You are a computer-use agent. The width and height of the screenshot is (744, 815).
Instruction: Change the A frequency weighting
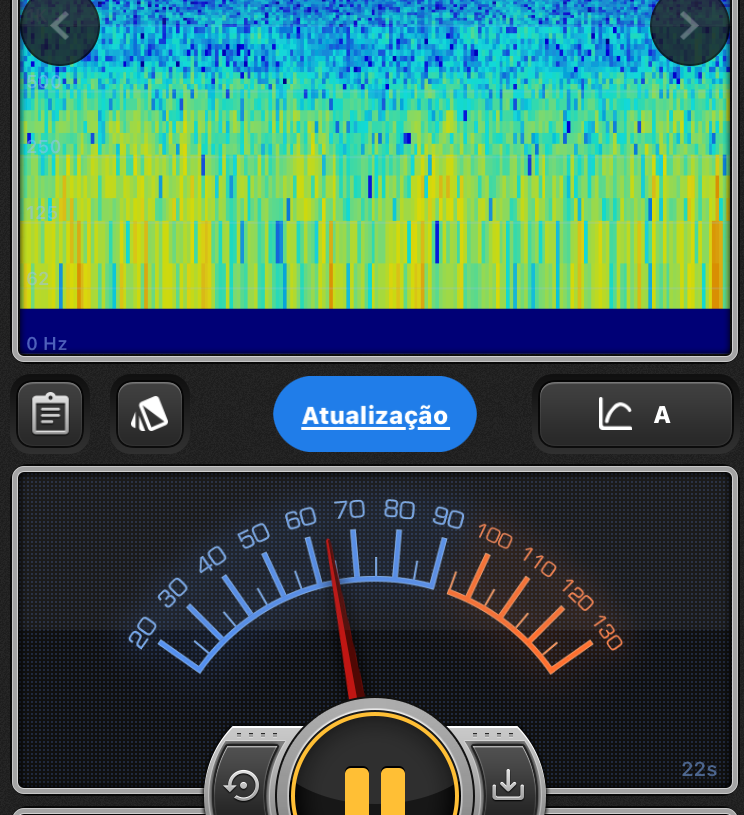(636, 414)
